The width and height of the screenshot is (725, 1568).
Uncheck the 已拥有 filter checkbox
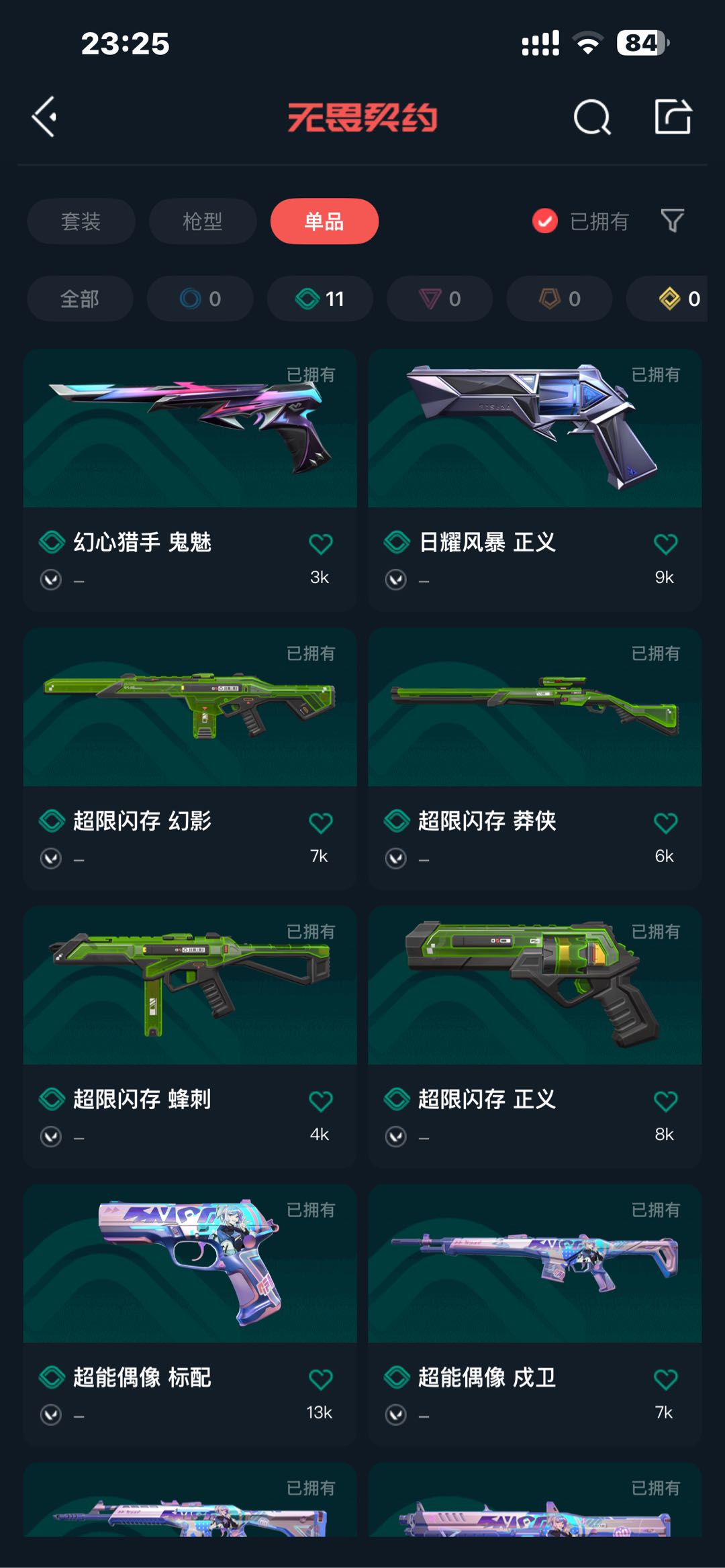point(544,221)
